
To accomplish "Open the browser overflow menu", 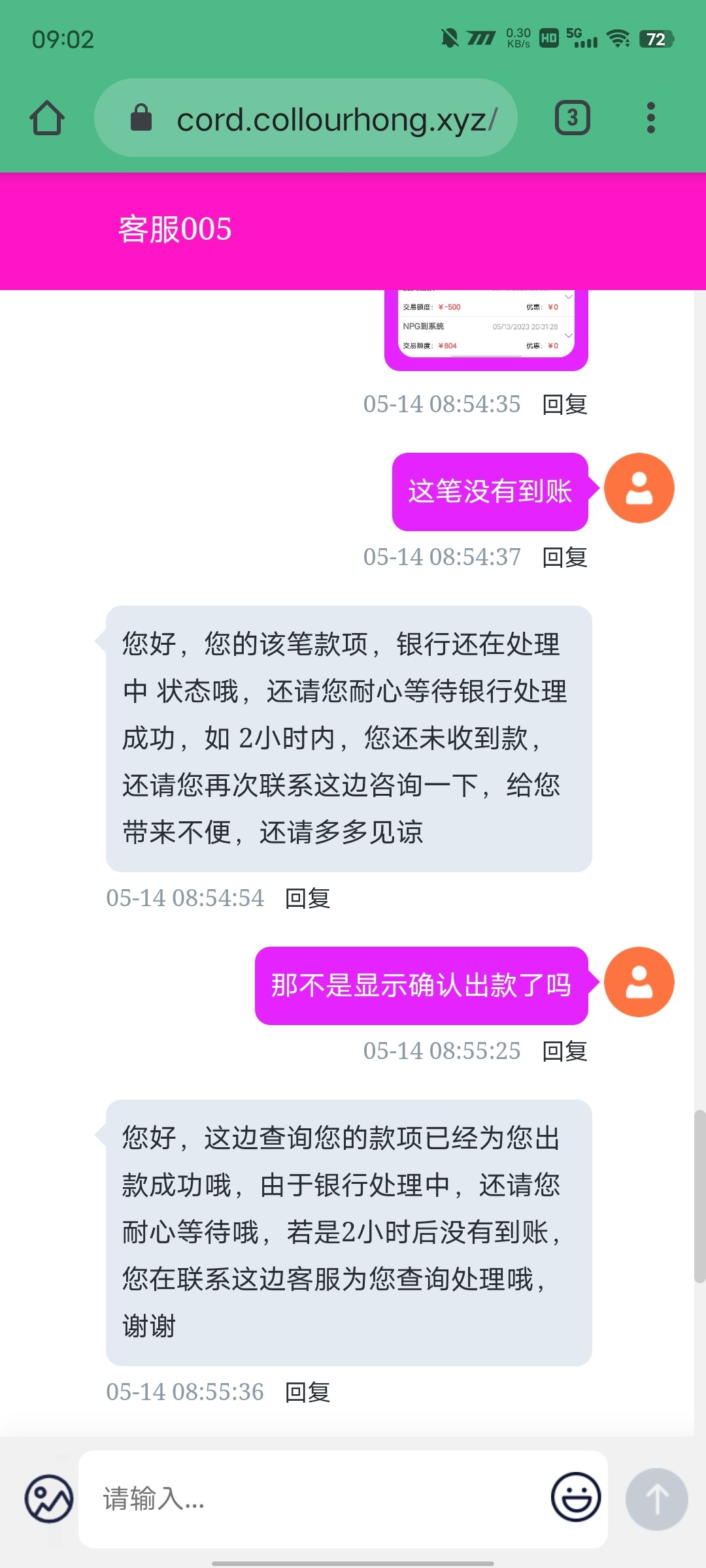I will 650,118.
